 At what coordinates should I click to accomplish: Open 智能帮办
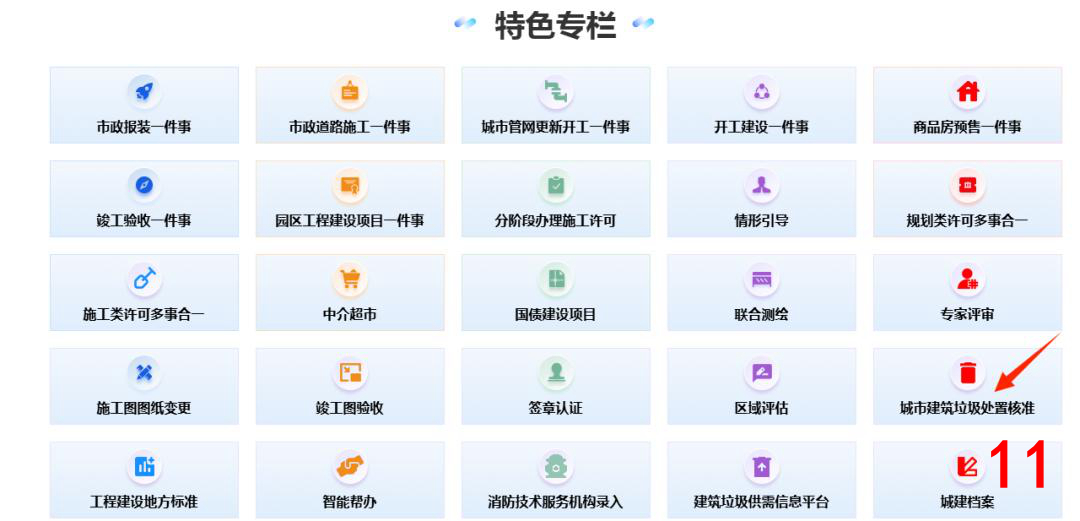(x=350, y=481)
